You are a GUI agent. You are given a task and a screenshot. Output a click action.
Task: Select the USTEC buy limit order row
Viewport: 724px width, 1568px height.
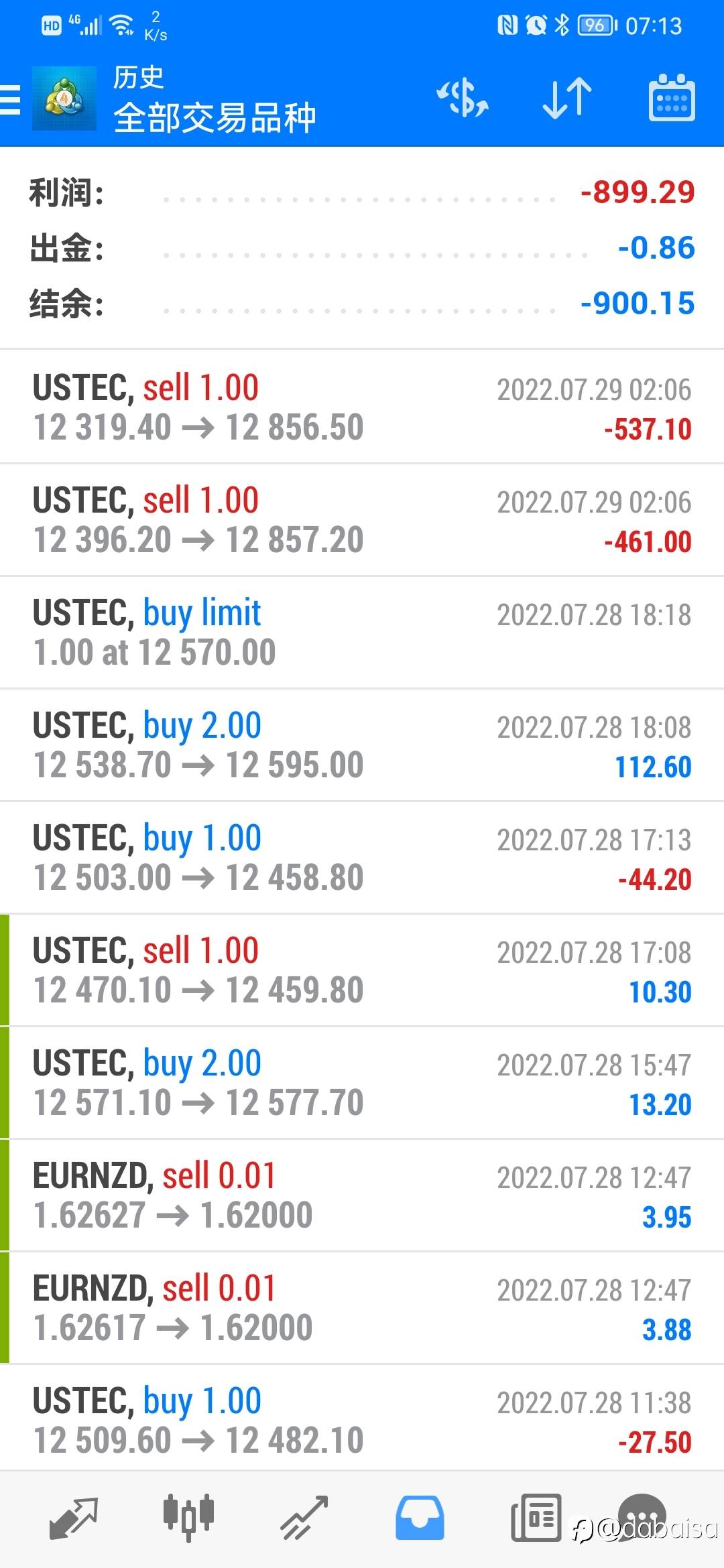362,632
